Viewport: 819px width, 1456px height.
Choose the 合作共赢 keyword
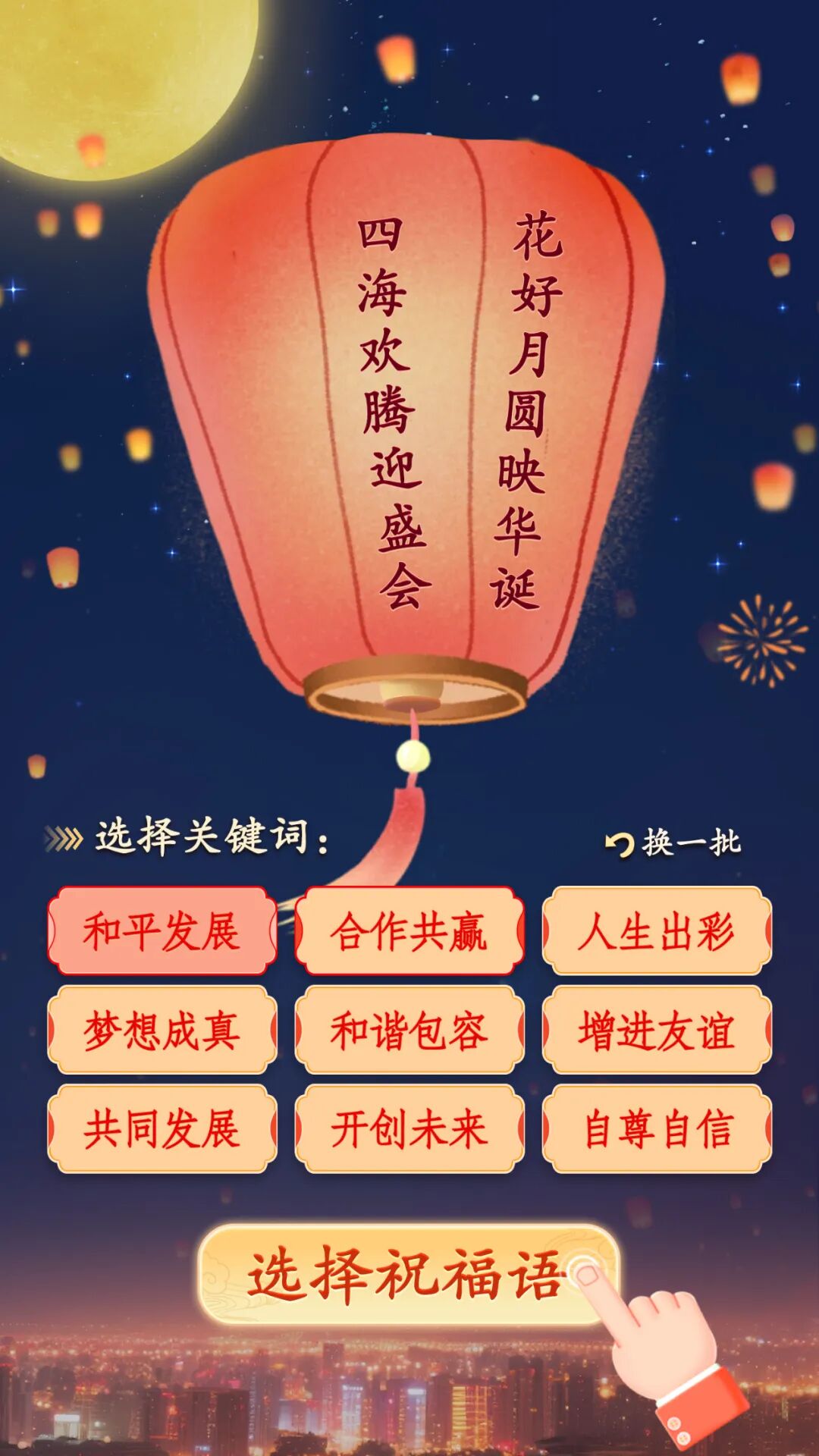point(409,931)
